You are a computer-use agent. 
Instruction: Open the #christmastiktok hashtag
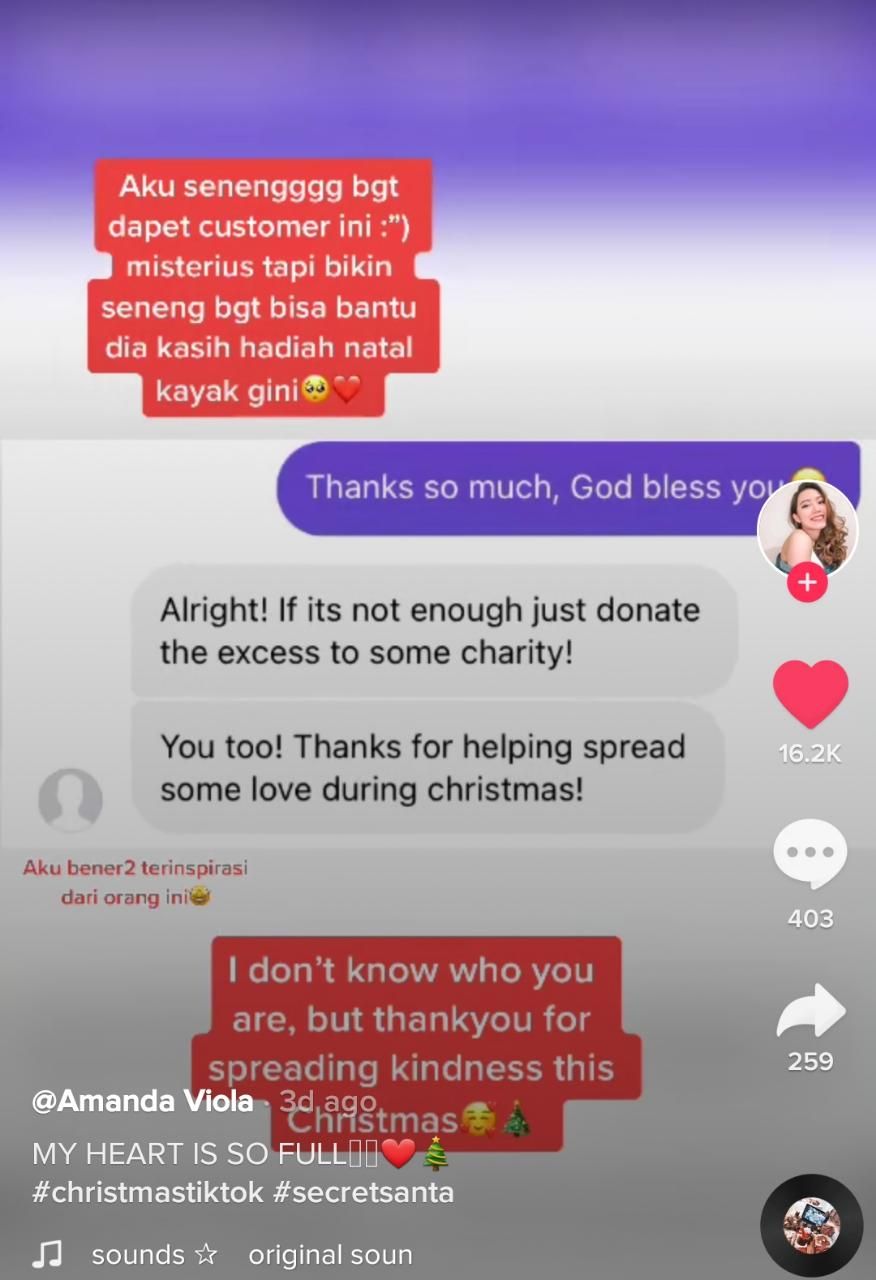tap(148, 1192)
